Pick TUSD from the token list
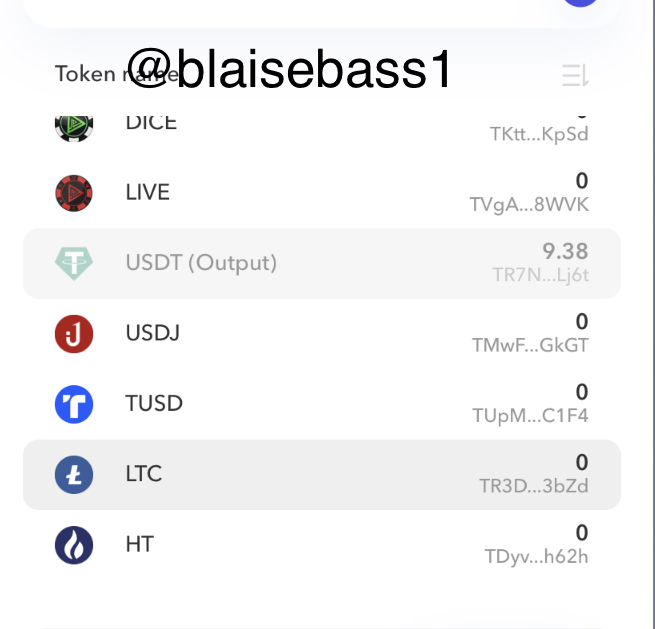Image resolution: width=655 pixels, height=629 pixels. tap(320, 404)
